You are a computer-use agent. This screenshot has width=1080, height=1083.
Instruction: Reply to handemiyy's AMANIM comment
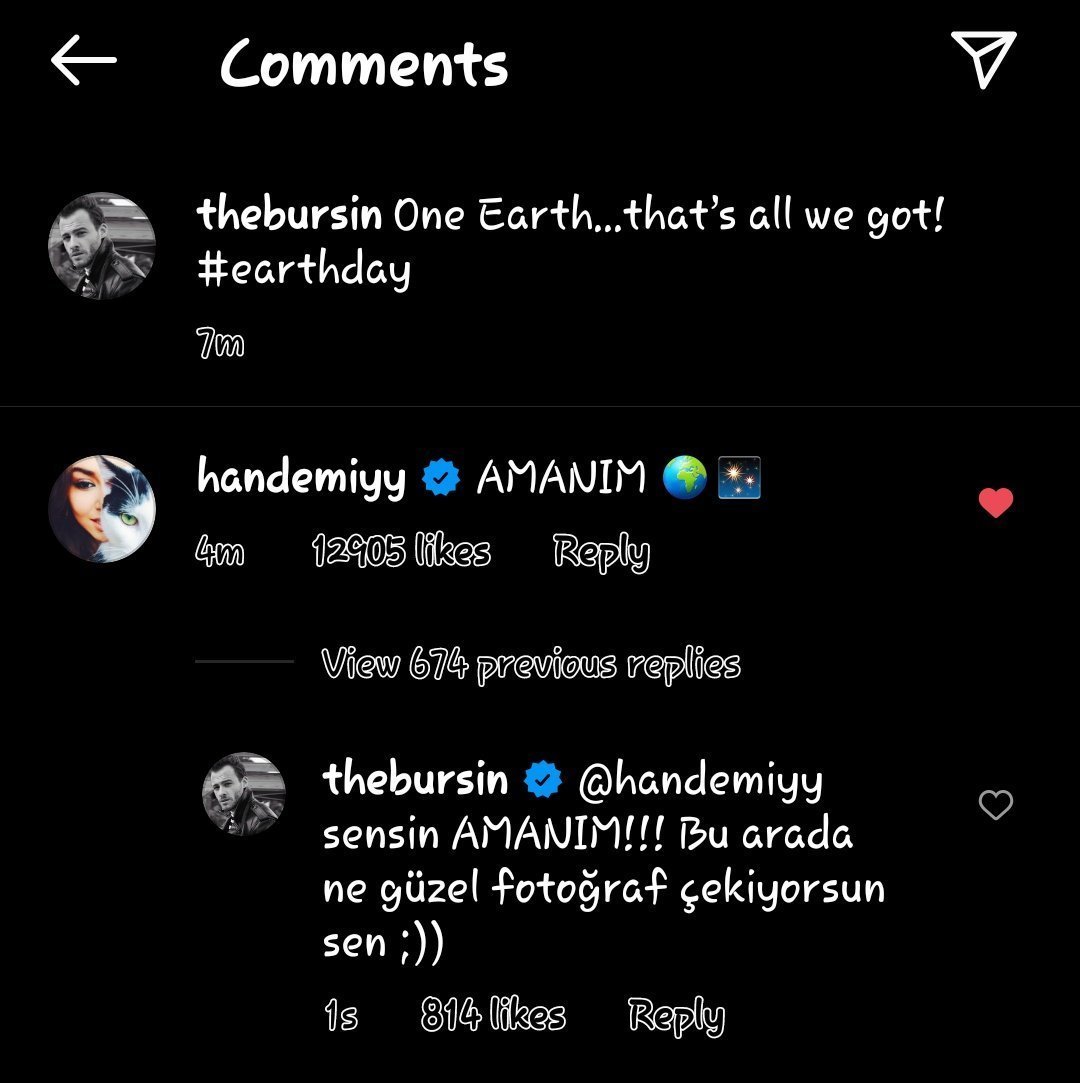pos(601,552)
